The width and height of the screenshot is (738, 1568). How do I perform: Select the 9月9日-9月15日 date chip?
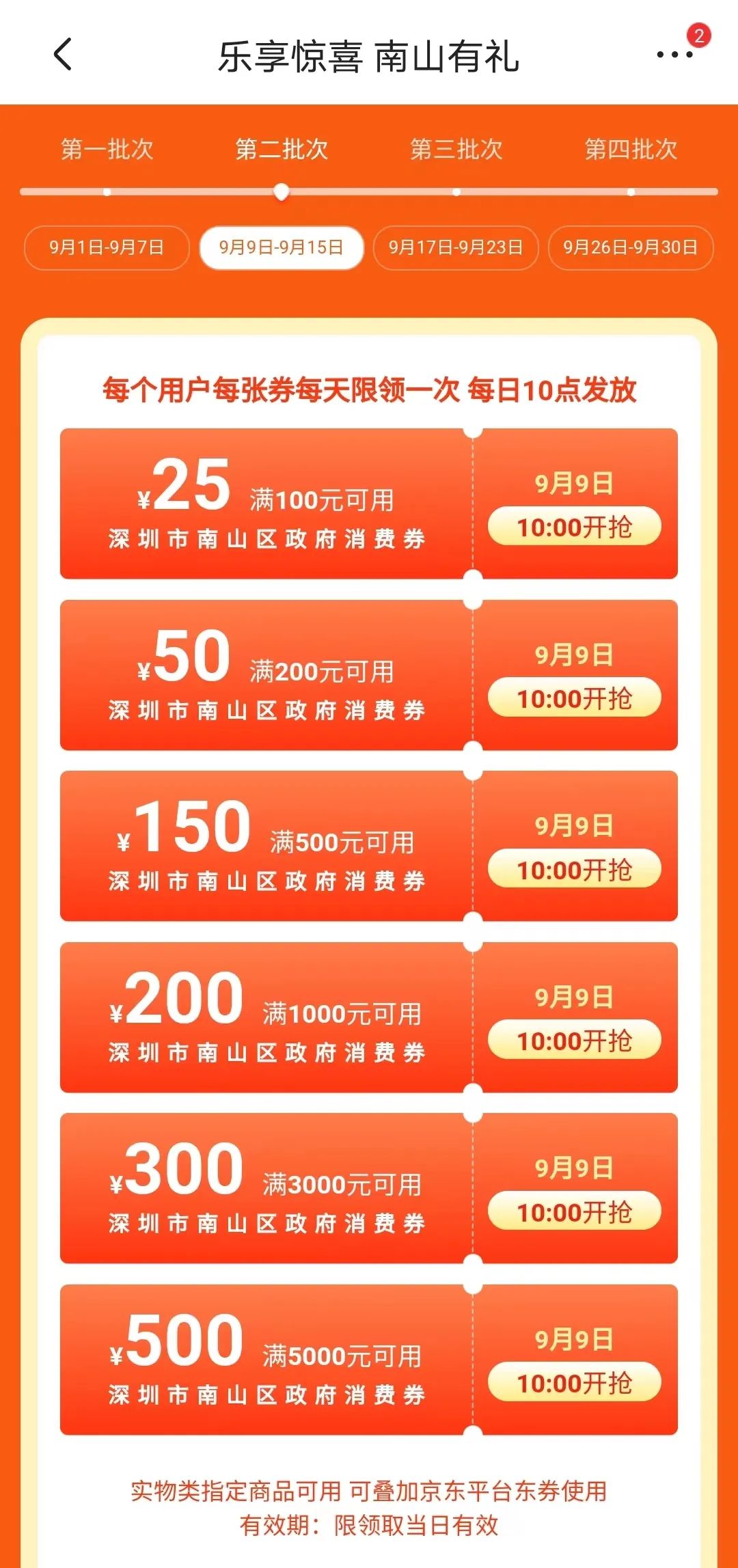coord(282,247)
